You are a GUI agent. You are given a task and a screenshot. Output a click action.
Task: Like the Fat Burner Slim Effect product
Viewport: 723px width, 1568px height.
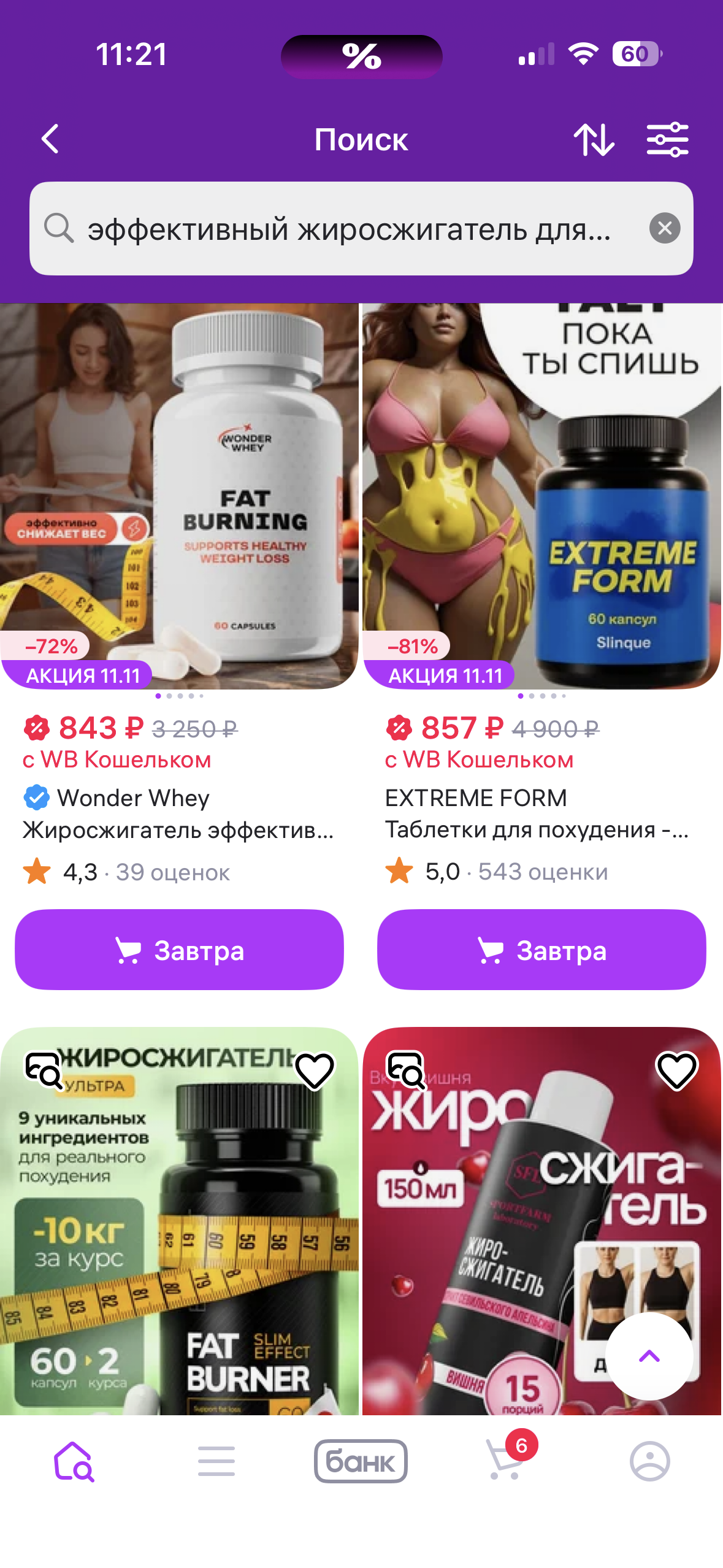[315, 1070]
